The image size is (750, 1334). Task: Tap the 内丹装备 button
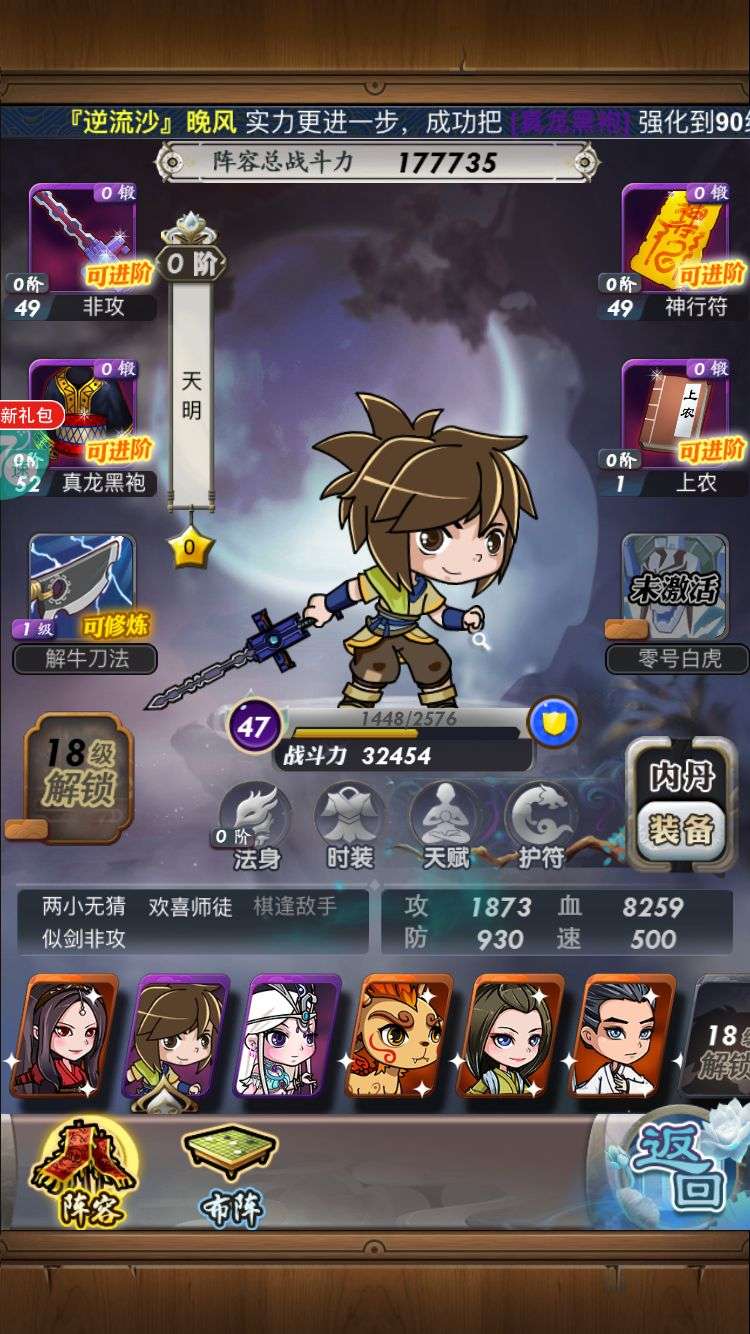(x=681, y=805)
